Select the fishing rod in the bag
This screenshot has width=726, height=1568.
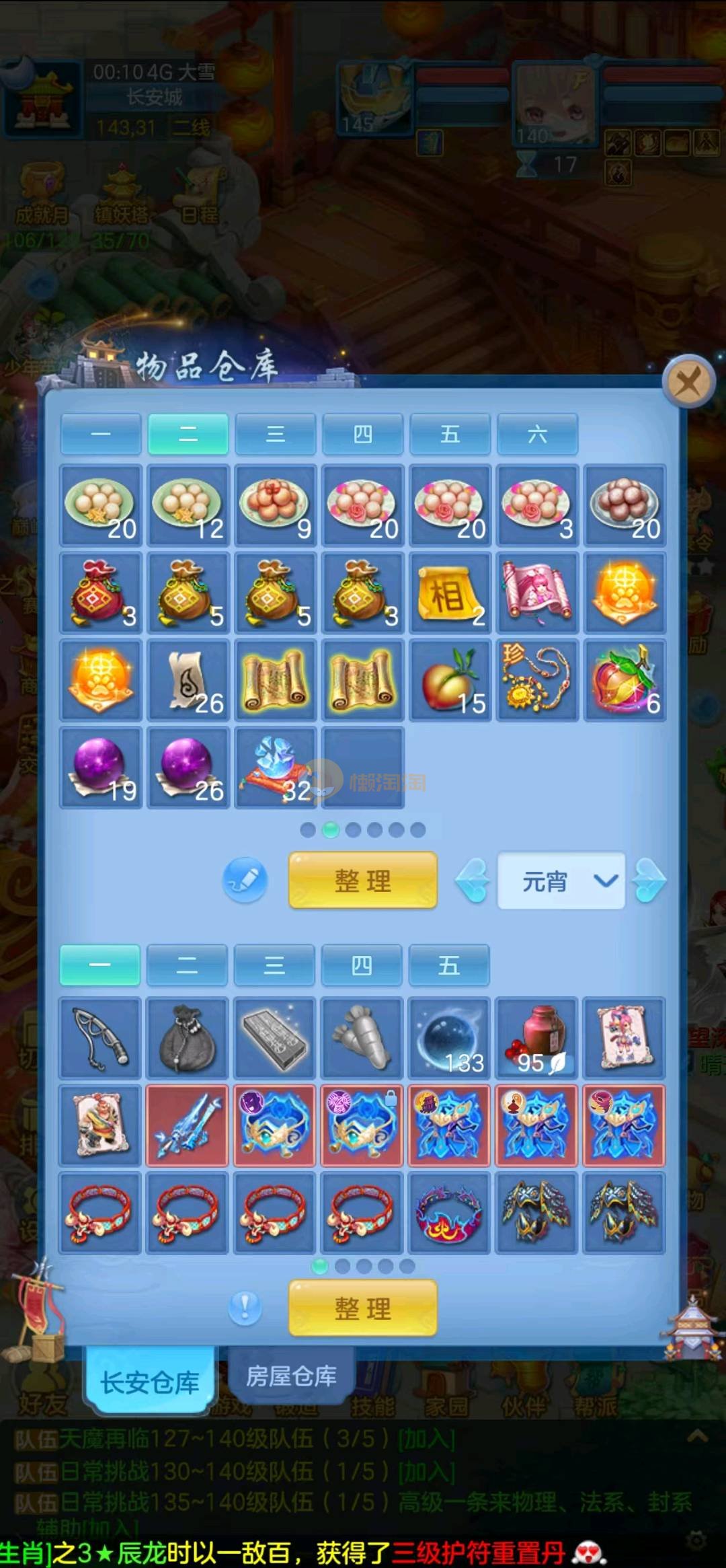click(x=100, y=1038)
